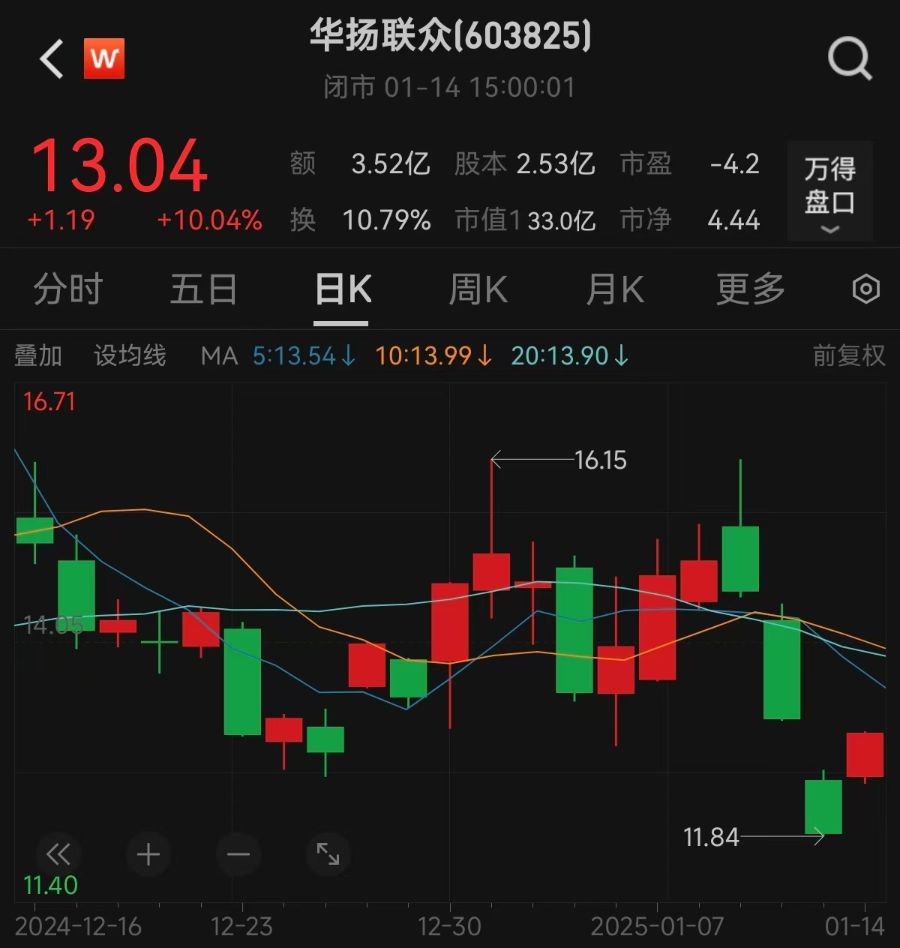Open the 更多 chart options
The image size is (900, 948).
[x=750, y=290]
